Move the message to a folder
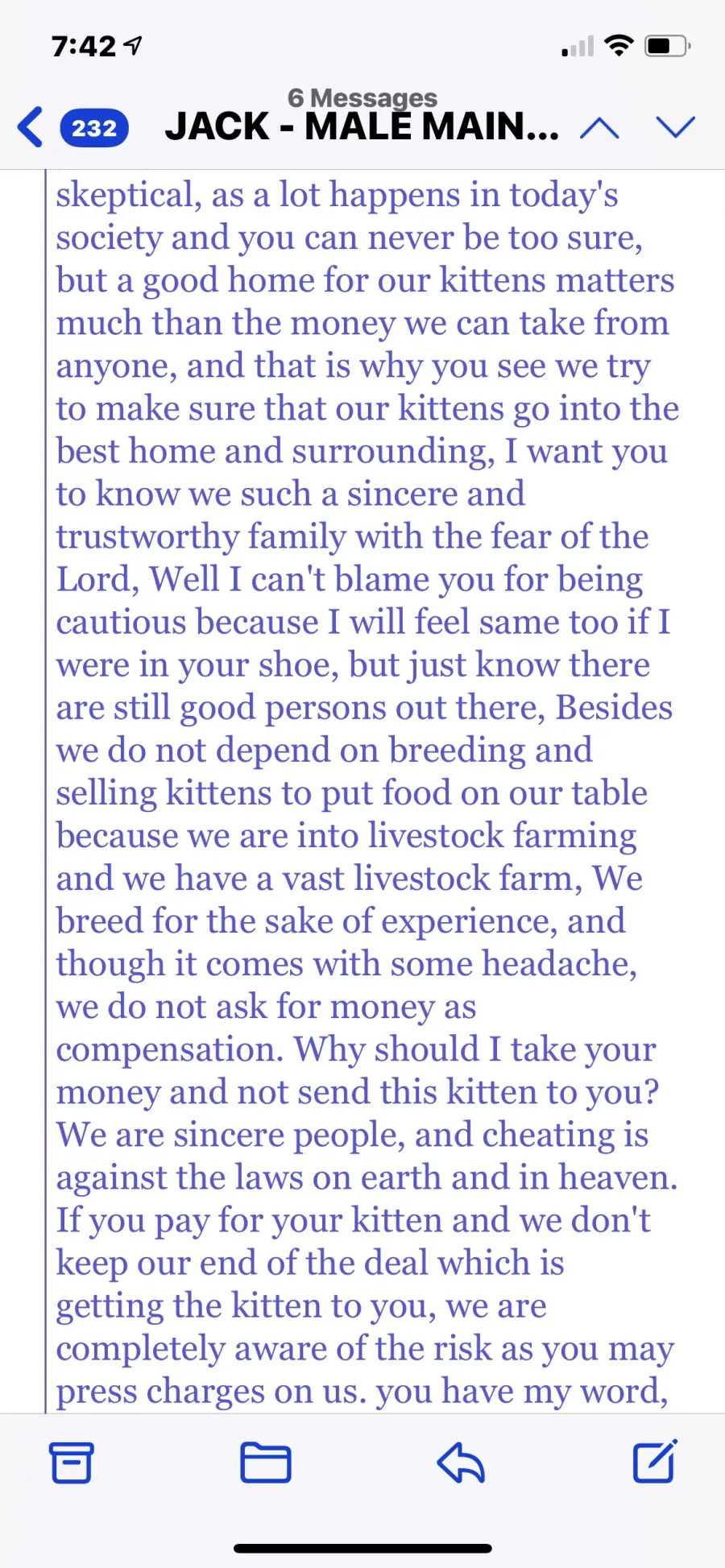Image resolution: width=725 pixels, height=1568 pixels. point(266,1463)
